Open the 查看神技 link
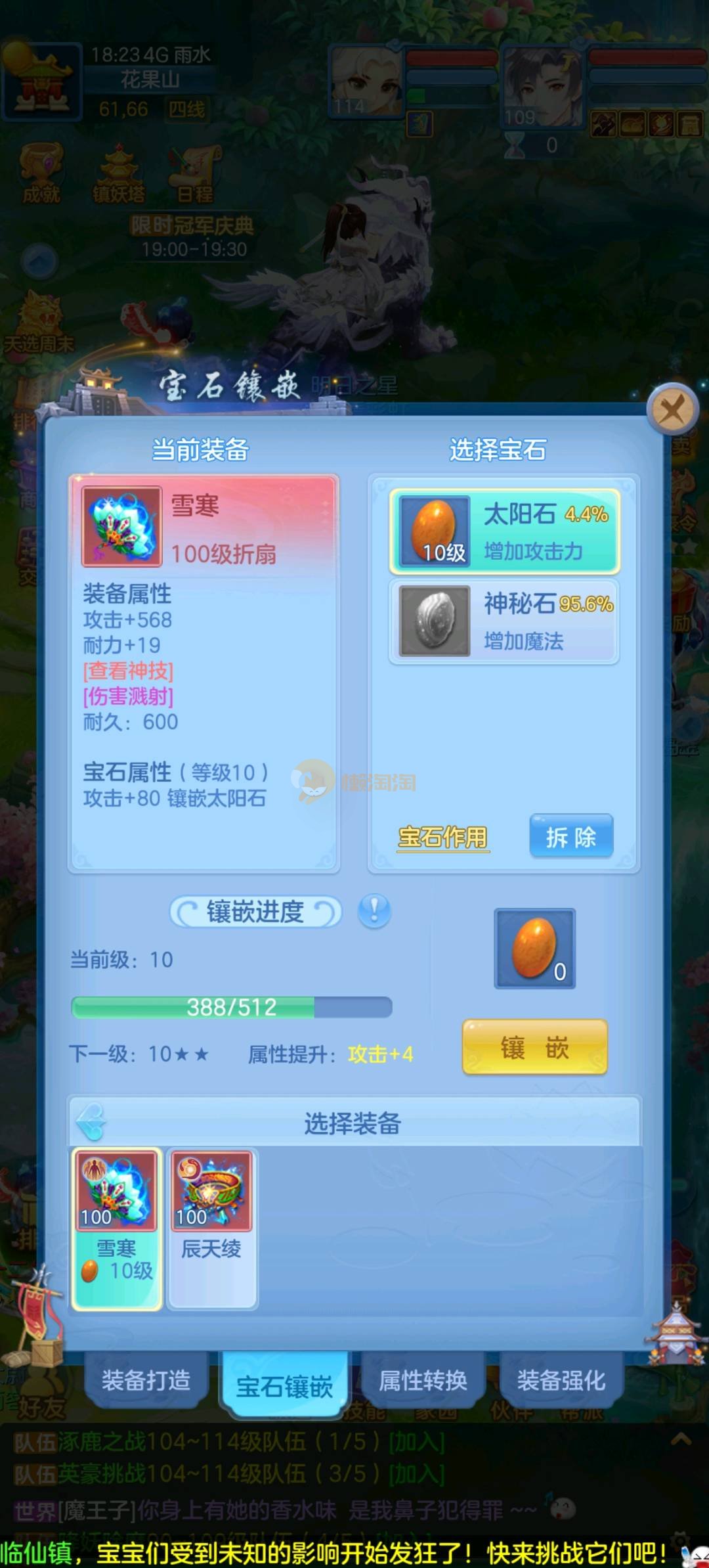Screen dimensions: 709x1568 pyautogui.click(x=128, y=671)
